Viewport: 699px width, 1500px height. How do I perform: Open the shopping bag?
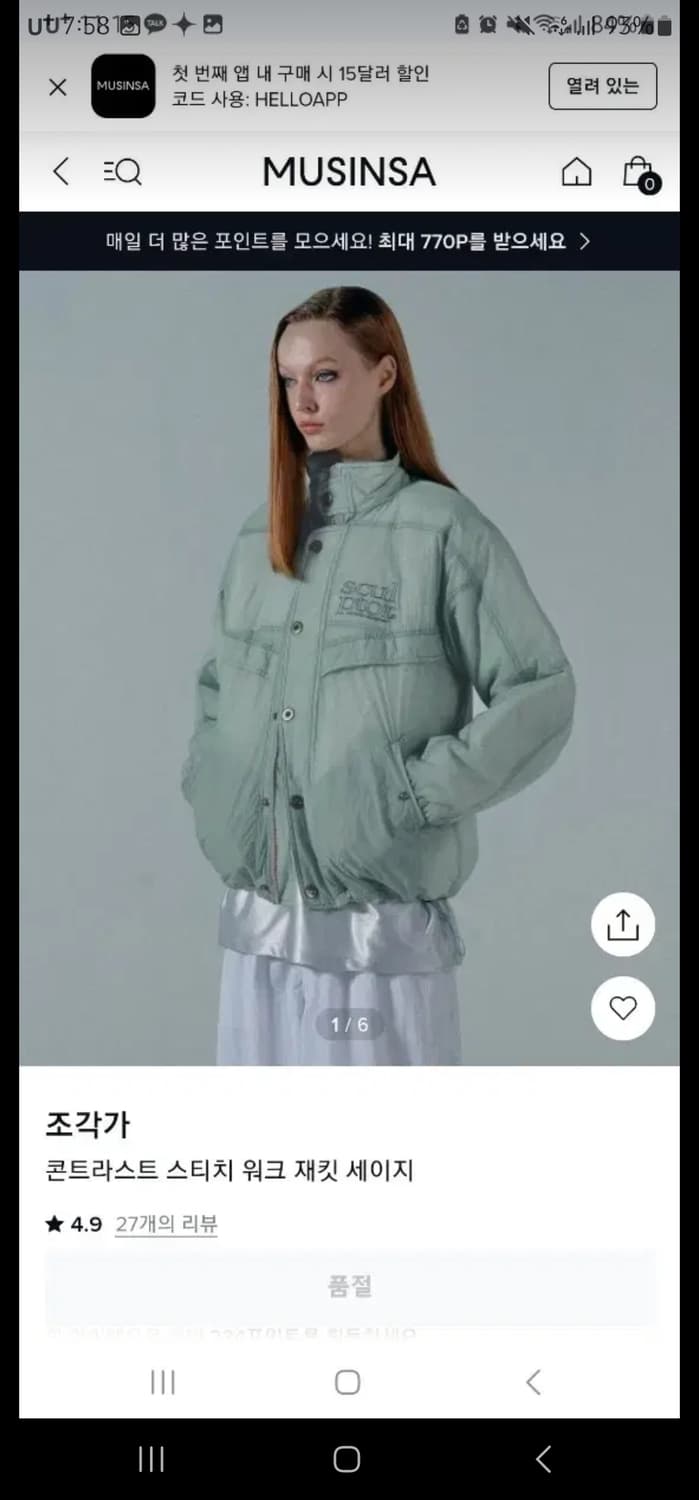coord(638,172)
